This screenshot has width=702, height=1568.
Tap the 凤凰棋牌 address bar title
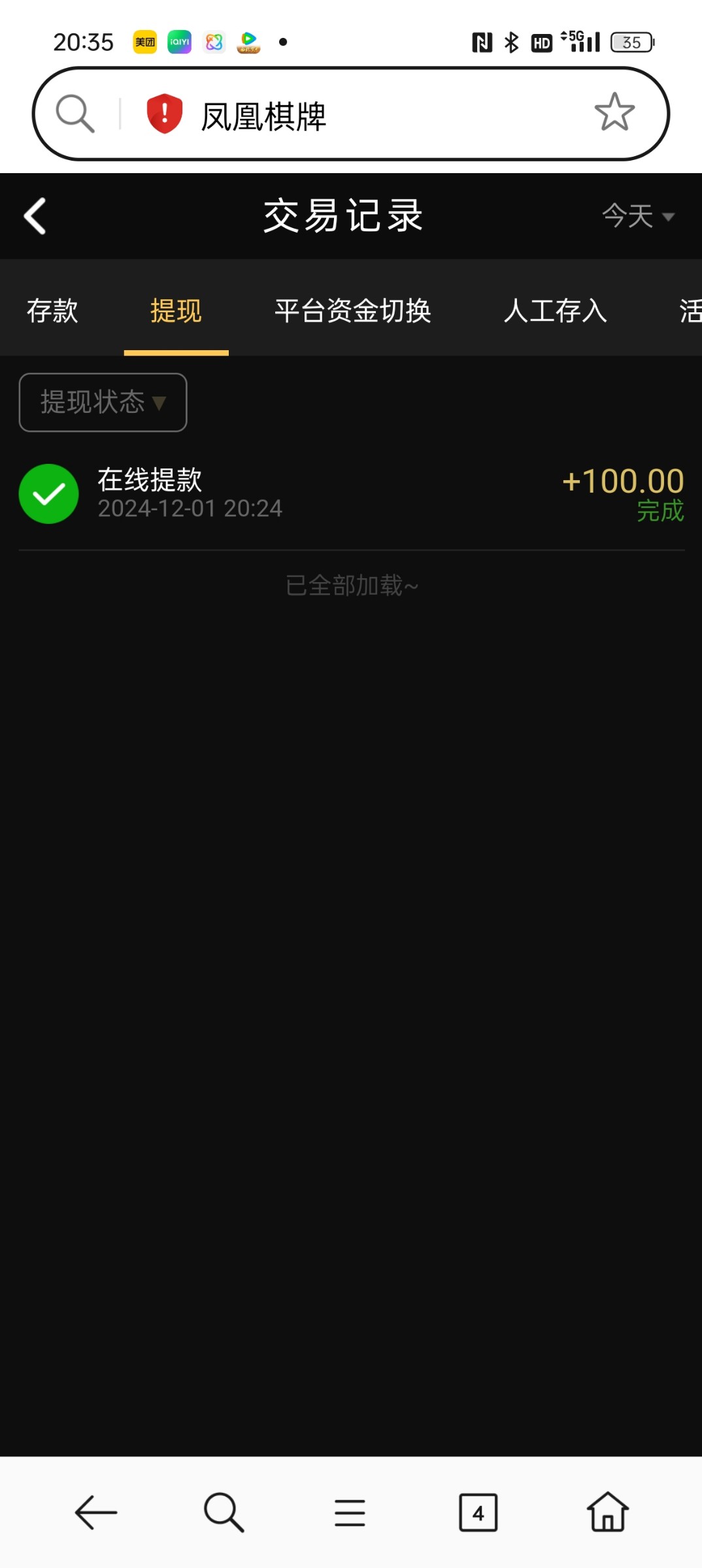(x=263, y=116)
